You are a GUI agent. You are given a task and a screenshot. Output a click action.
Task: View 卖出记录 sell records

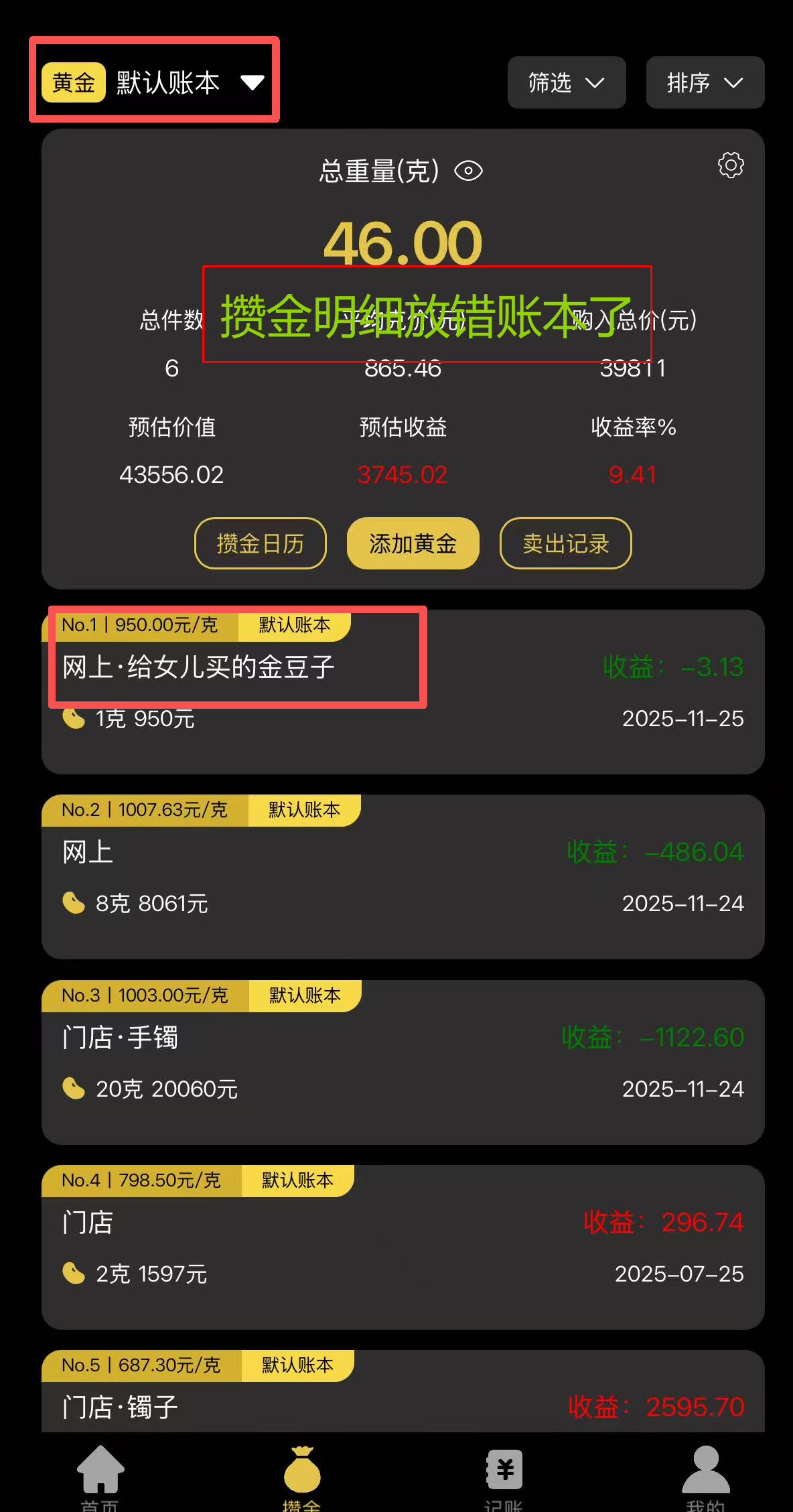(565, 544)
